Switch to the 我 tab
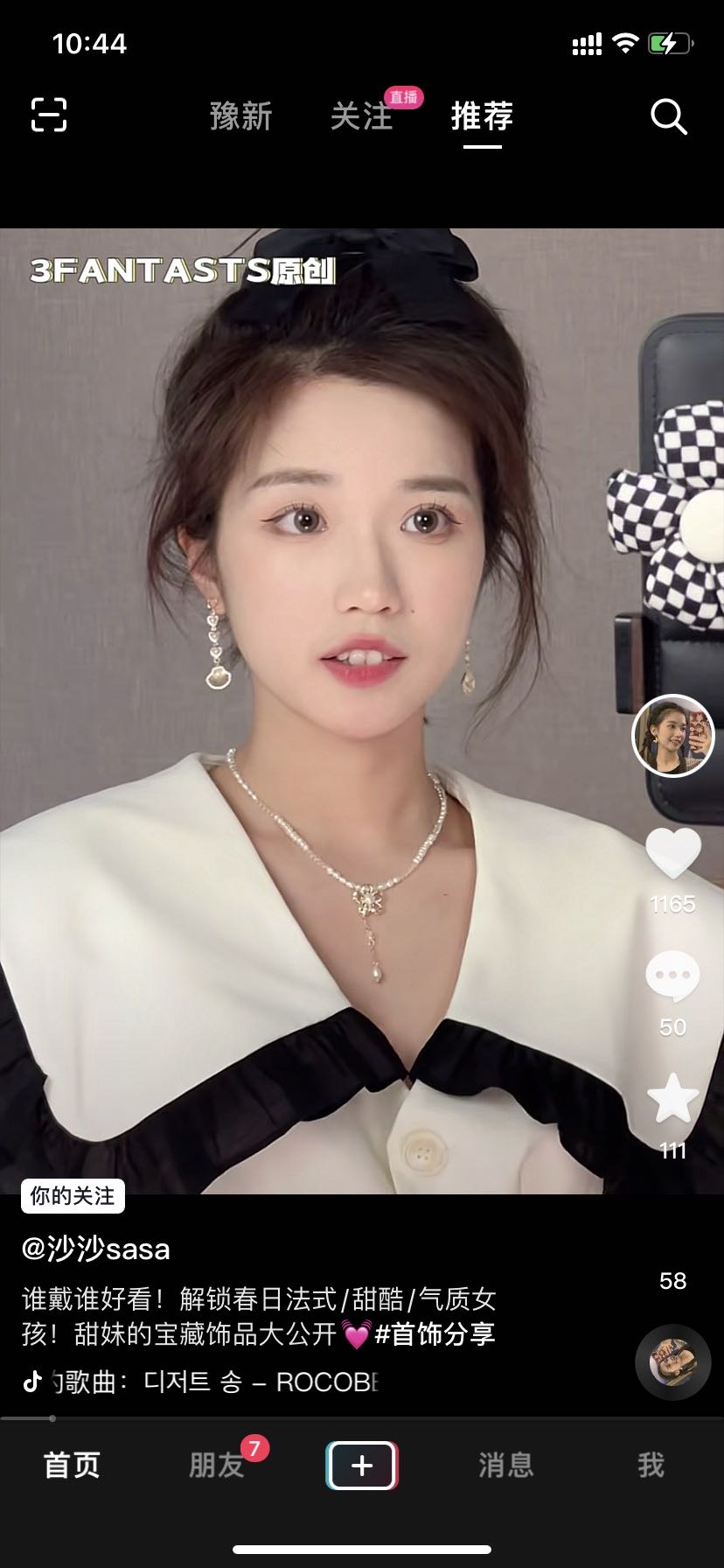 651,1465
